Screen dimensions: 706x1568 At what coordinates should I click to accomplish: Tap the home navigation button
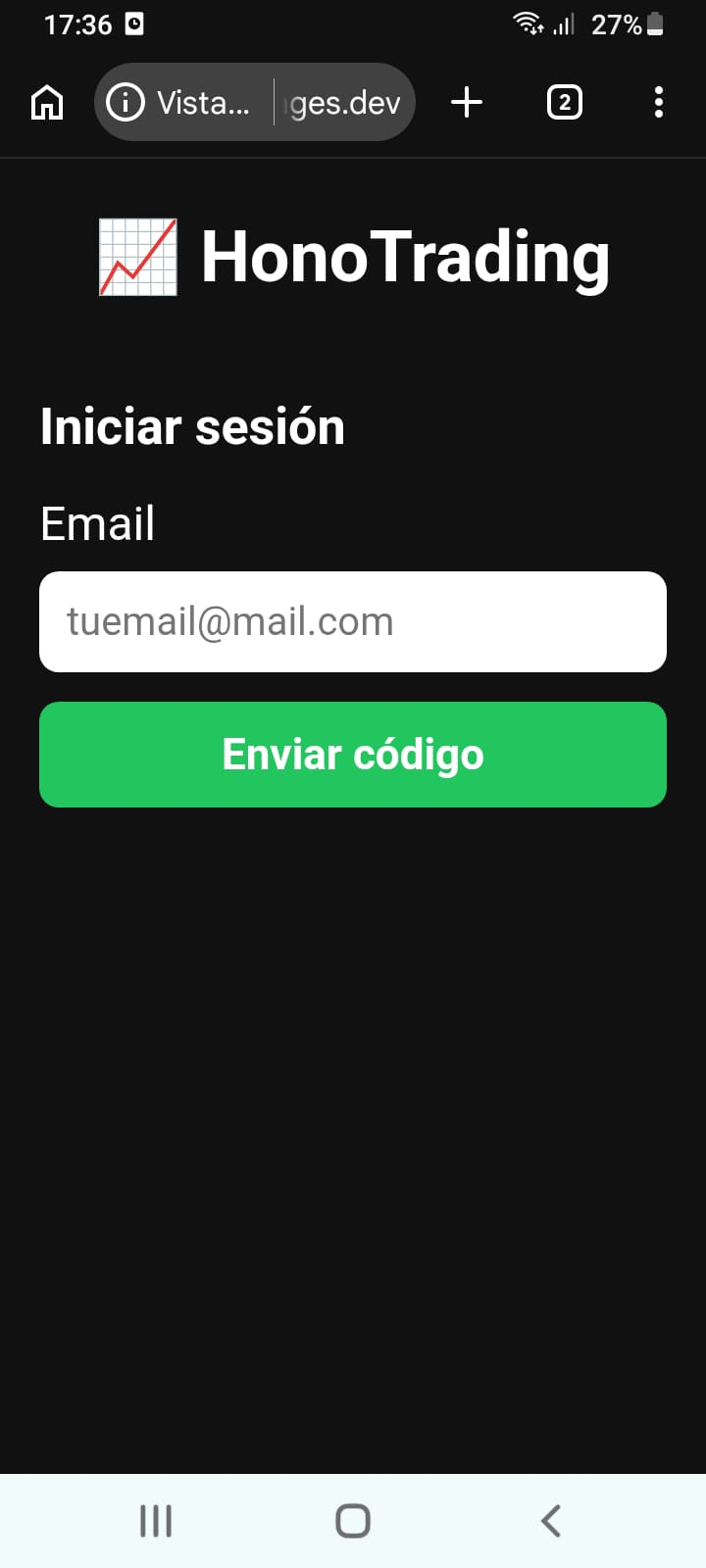coord(352,1521)
